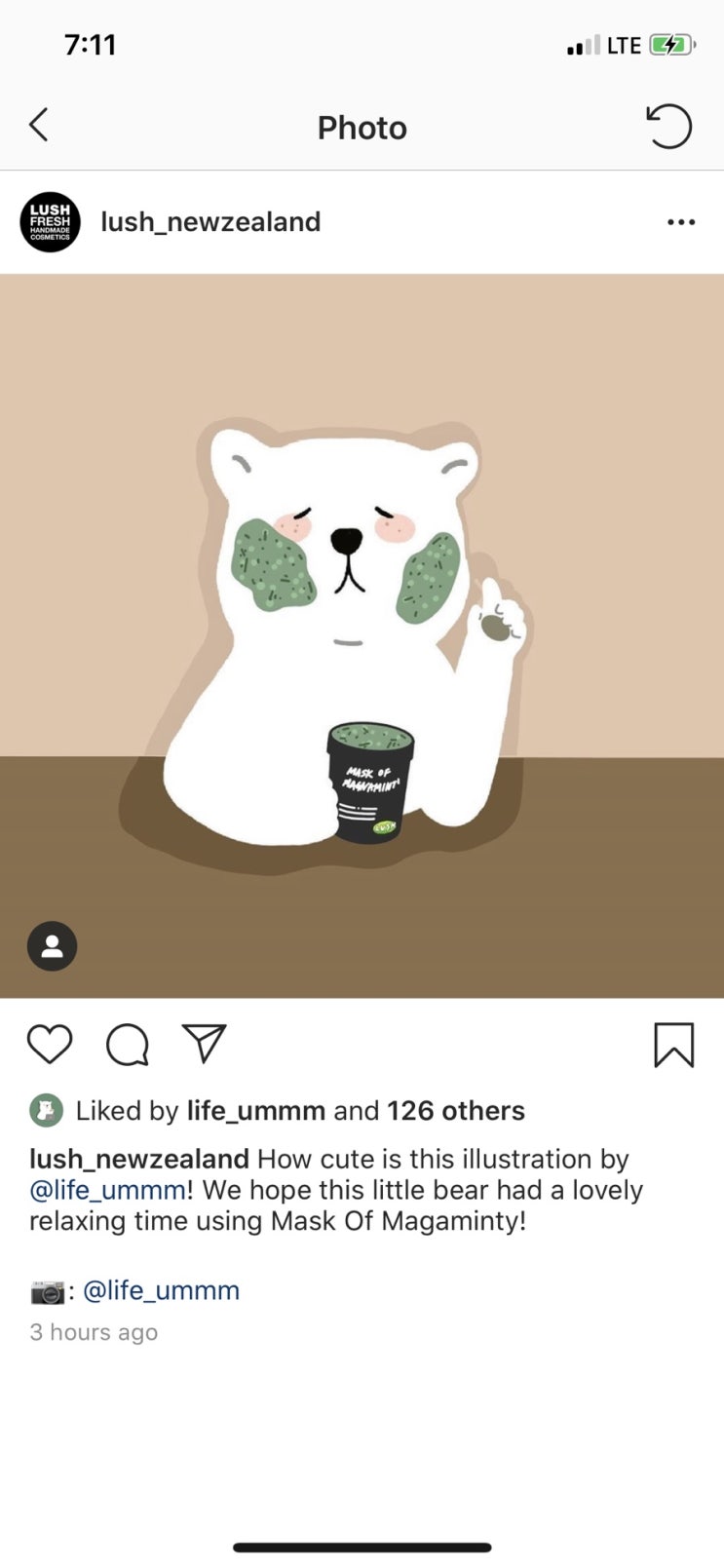Viewport: 724px width, 1568px height.
Task: Open the lush_newzealand profile picture
Action: tap(50, 222)
